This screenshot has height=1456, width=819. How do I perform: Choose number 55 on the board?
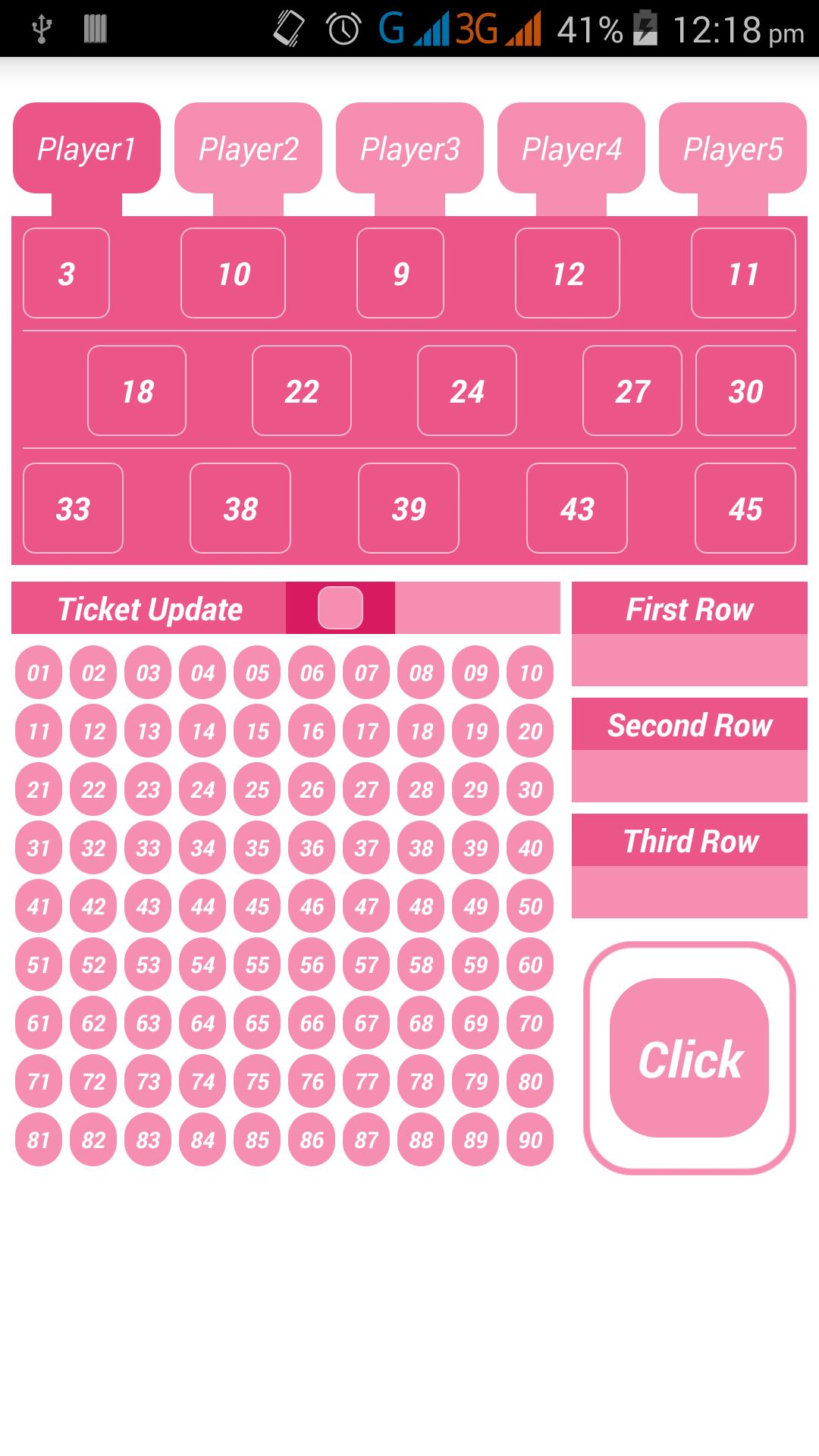pos(257,965)
